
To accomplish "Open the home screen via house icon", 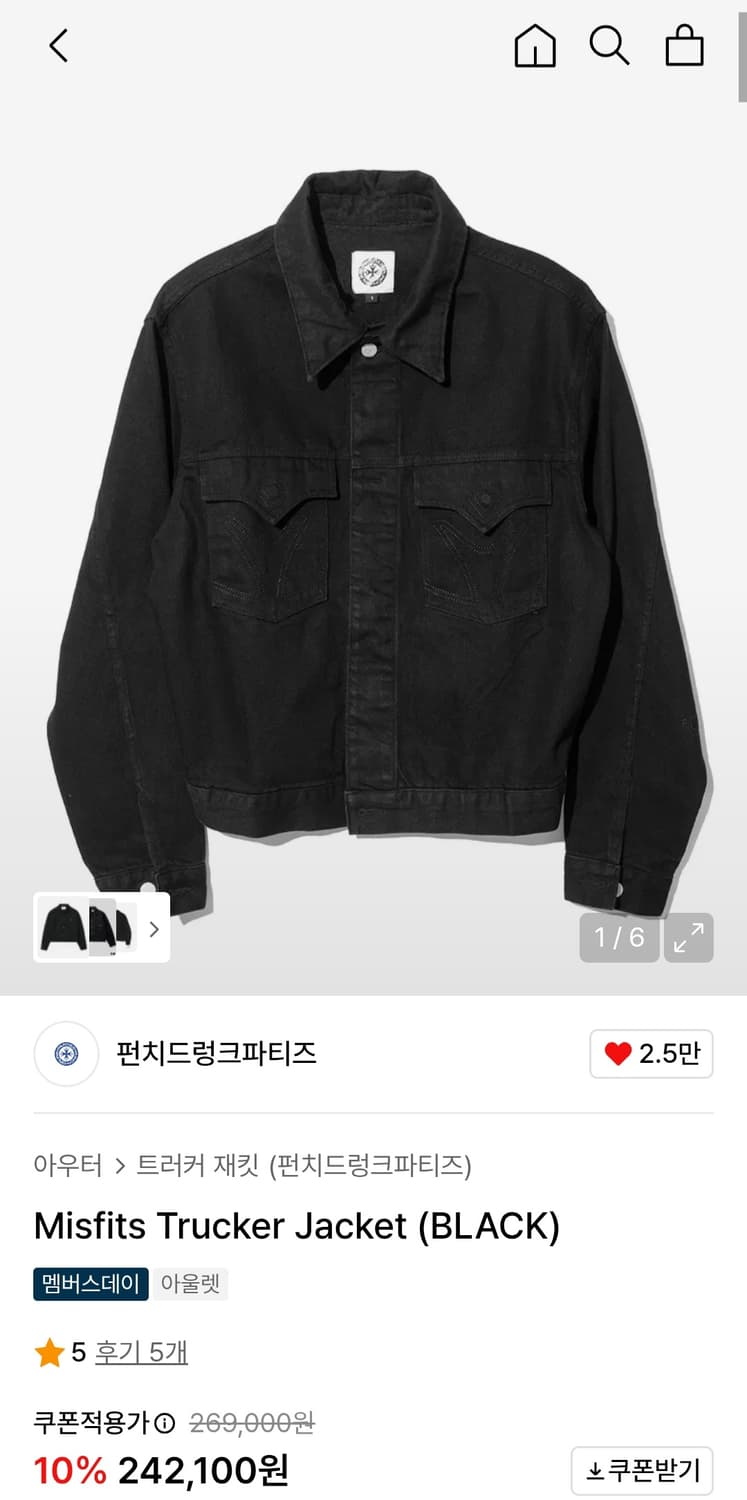I will pyautogui.click(x=535, y=45).
